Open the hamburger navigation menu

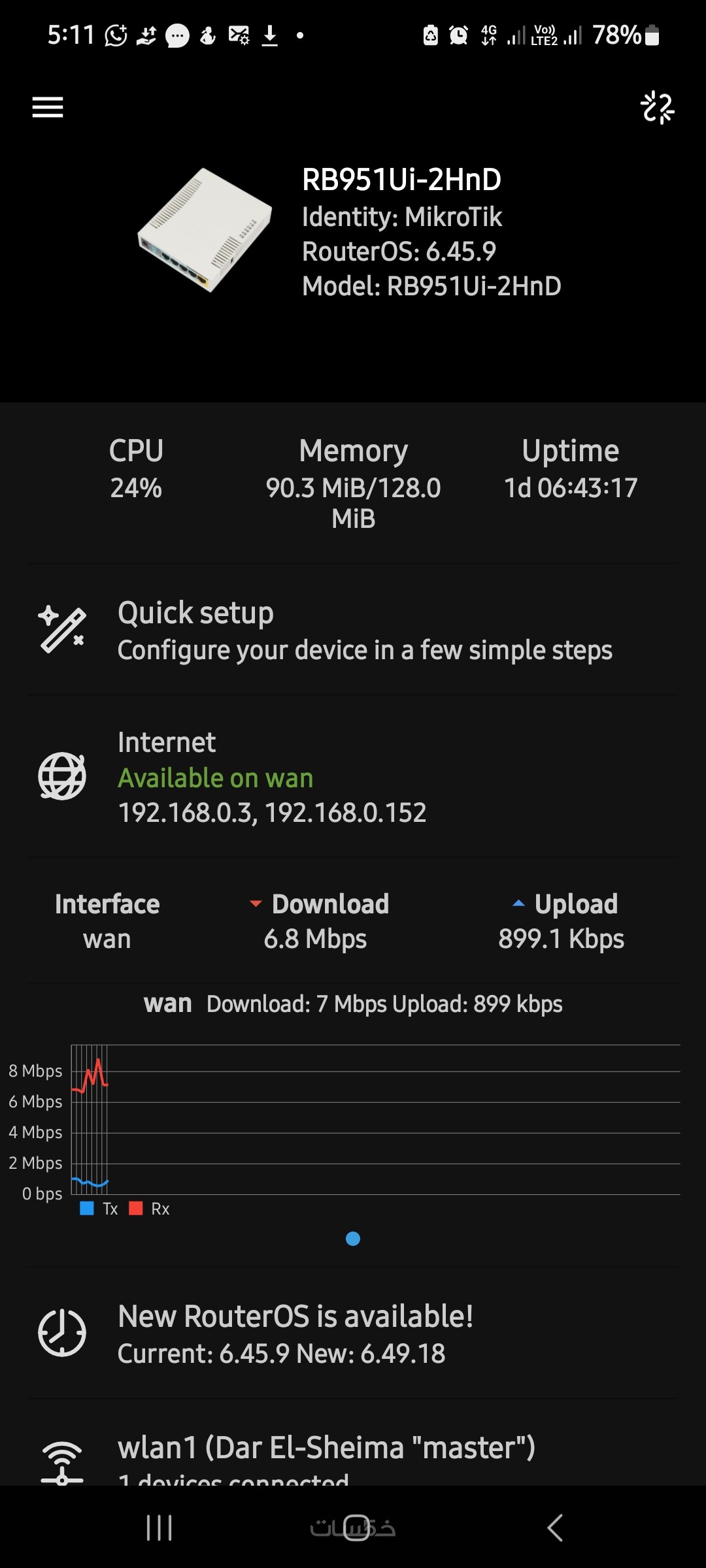[48, 107]
